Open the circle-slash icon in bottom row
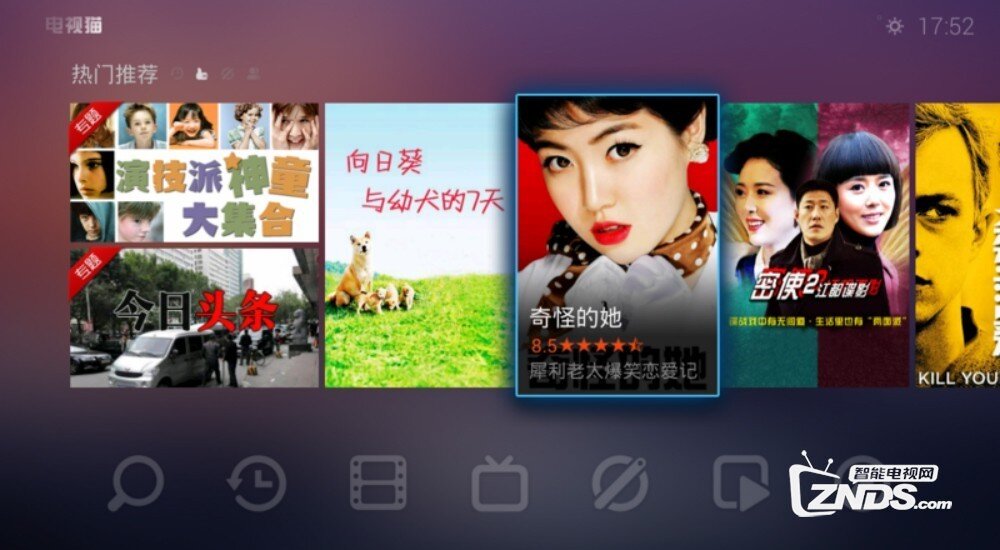This screenshot has width=1000, height=550. [x=620, y=483]
